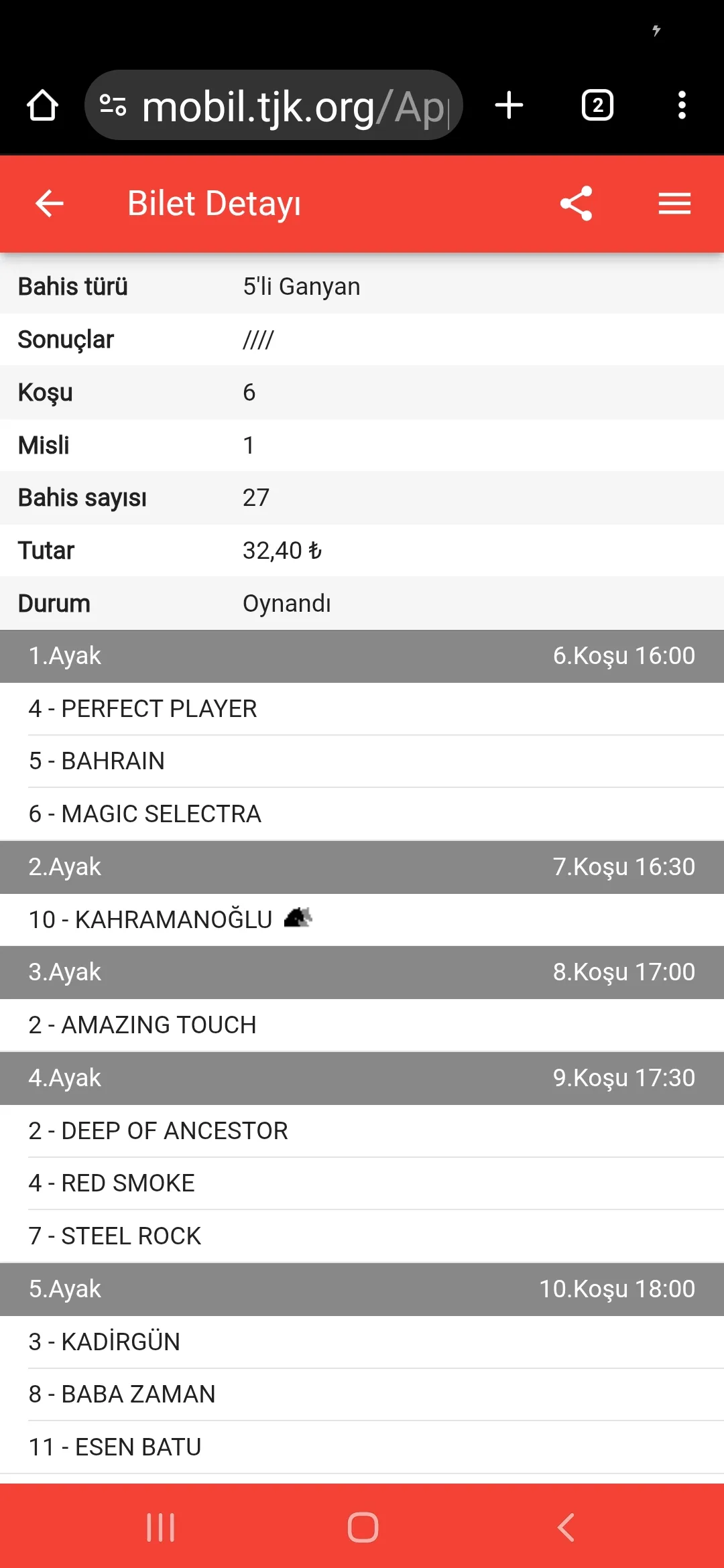Share this ticket detail
Viewport: 724px width, 1568px height.
click(x=577, y=204)
